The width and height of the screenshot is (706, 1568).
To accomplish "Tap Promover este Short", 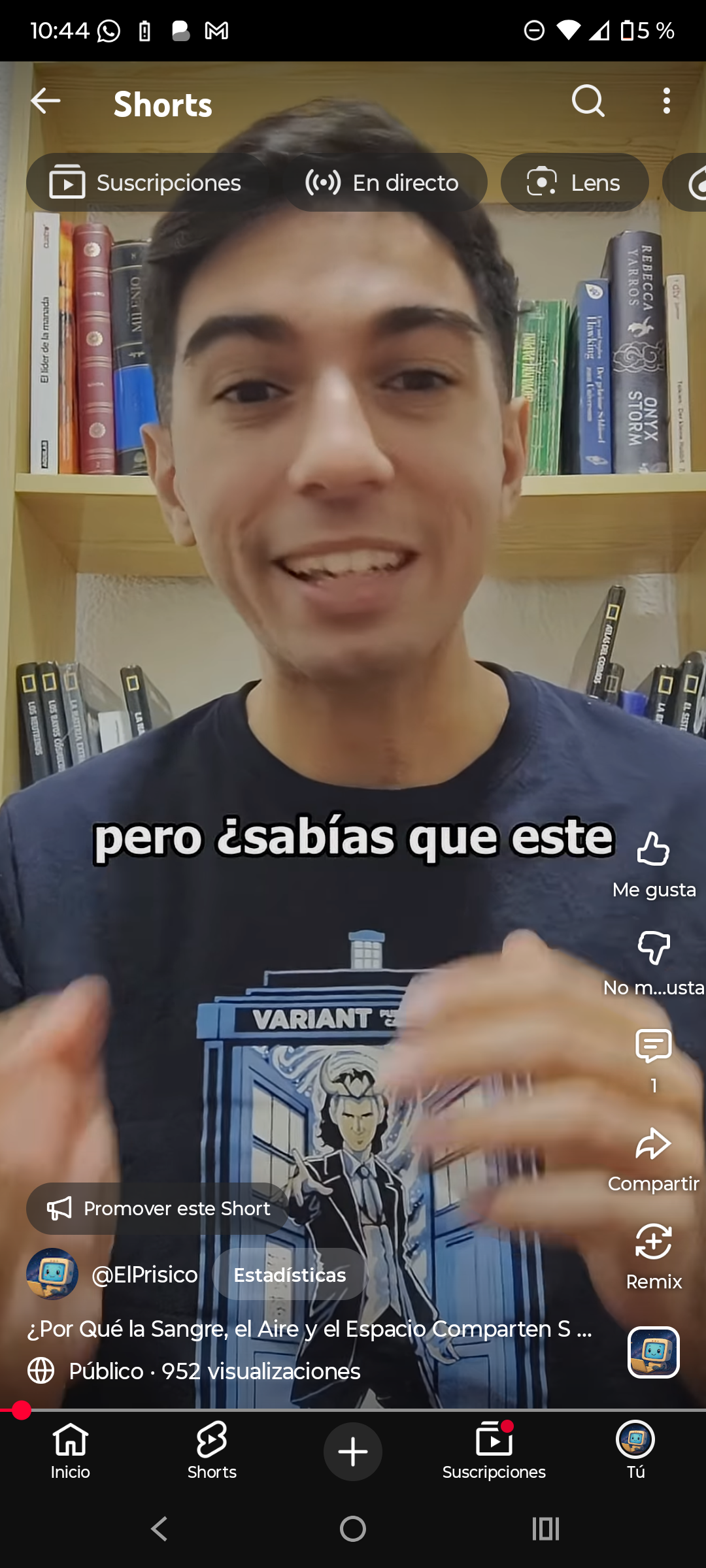I will pos(158,1209).
